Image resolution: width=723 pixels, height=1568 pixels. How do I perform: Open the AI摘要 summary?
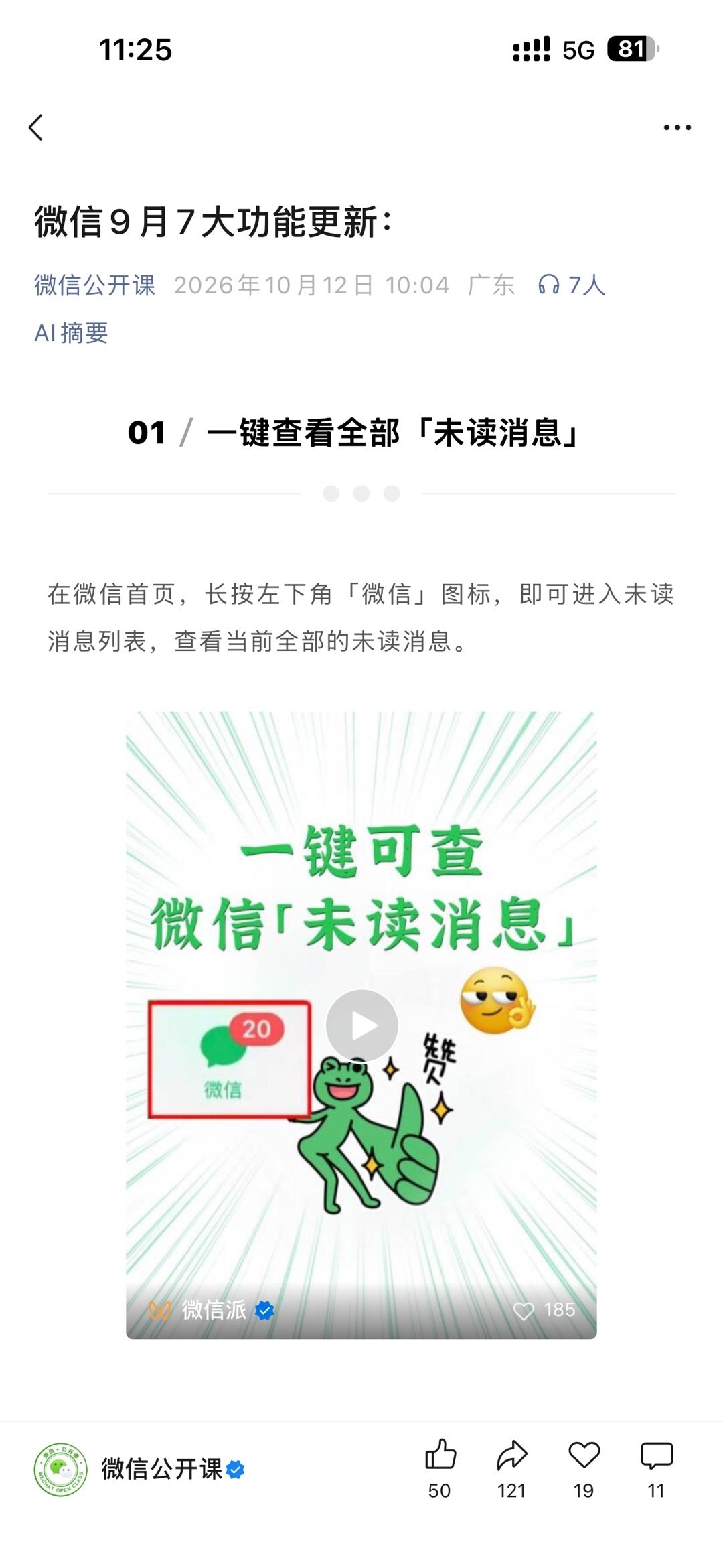[71, 333]
